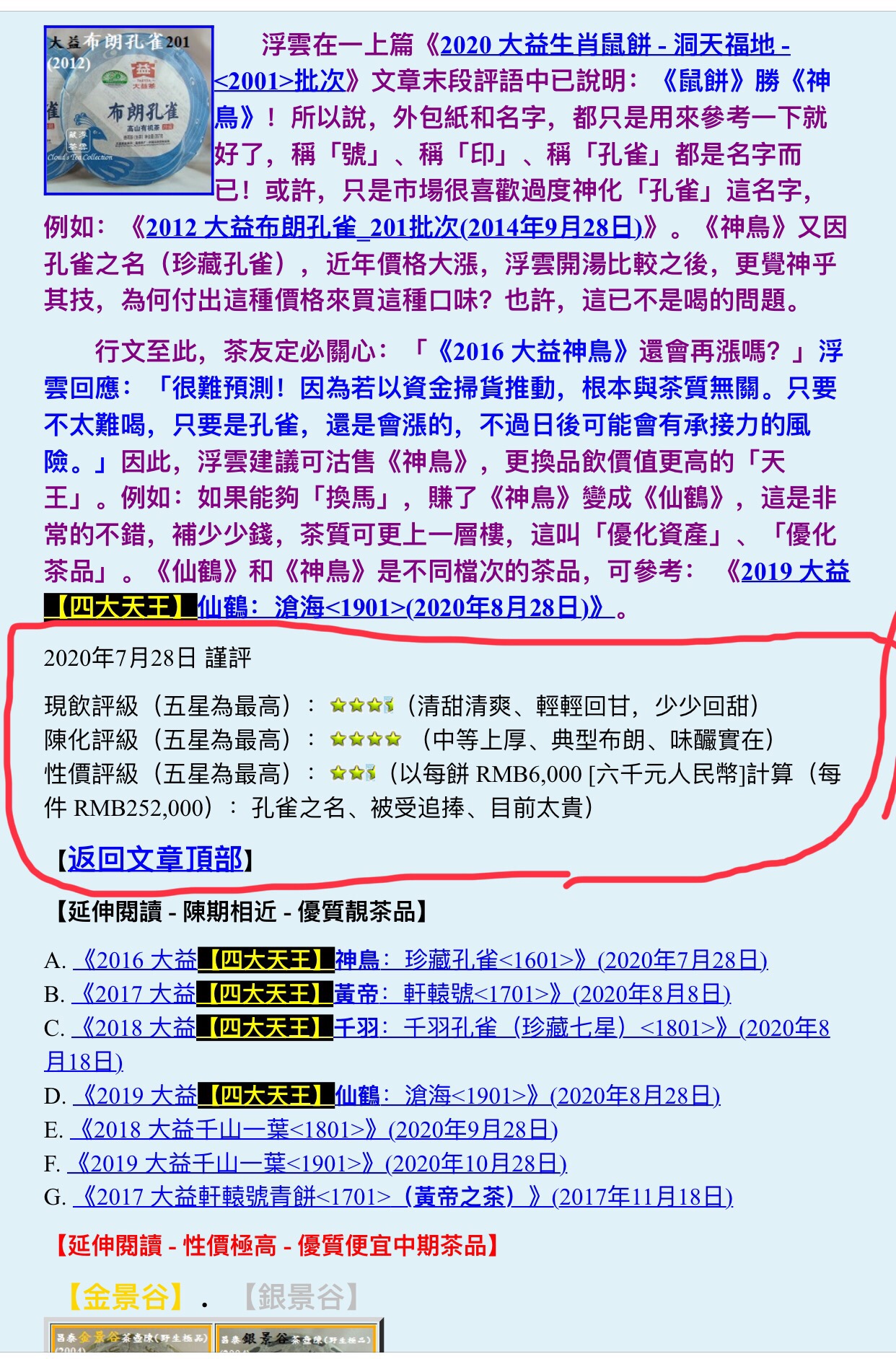Open list item E: 2018 大益千山一葉<1801>
The height and width of the screenshot is (1359, 896).
pos(314,1130)
